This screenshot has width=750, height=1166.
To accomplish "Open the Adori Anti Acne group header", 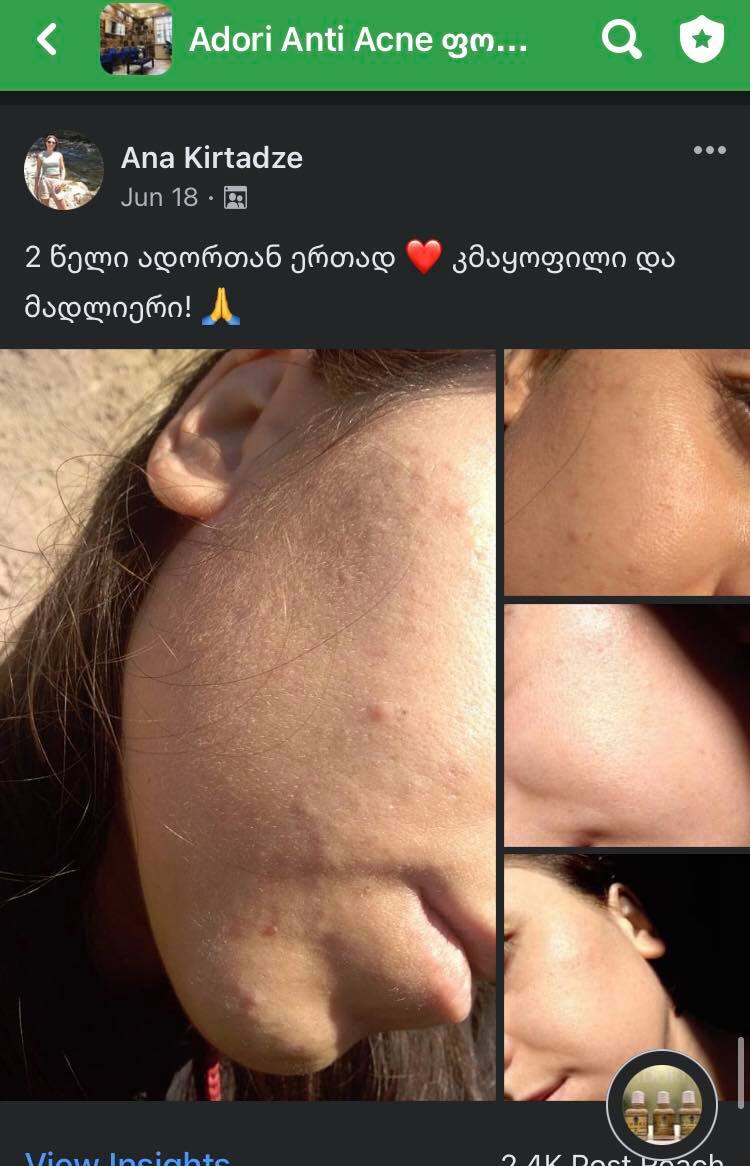I will [x=357, y=40].
